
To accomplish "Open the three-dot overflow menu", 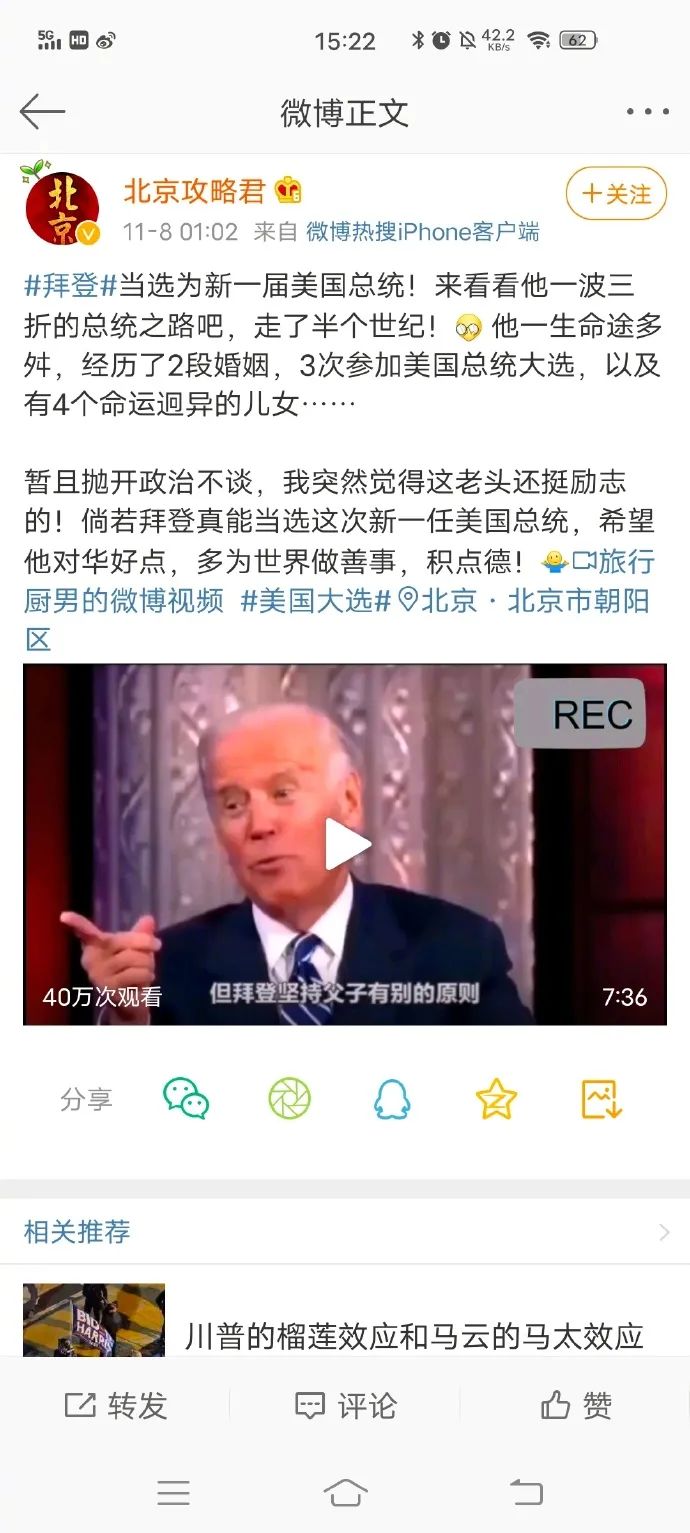I will (647, 112).
